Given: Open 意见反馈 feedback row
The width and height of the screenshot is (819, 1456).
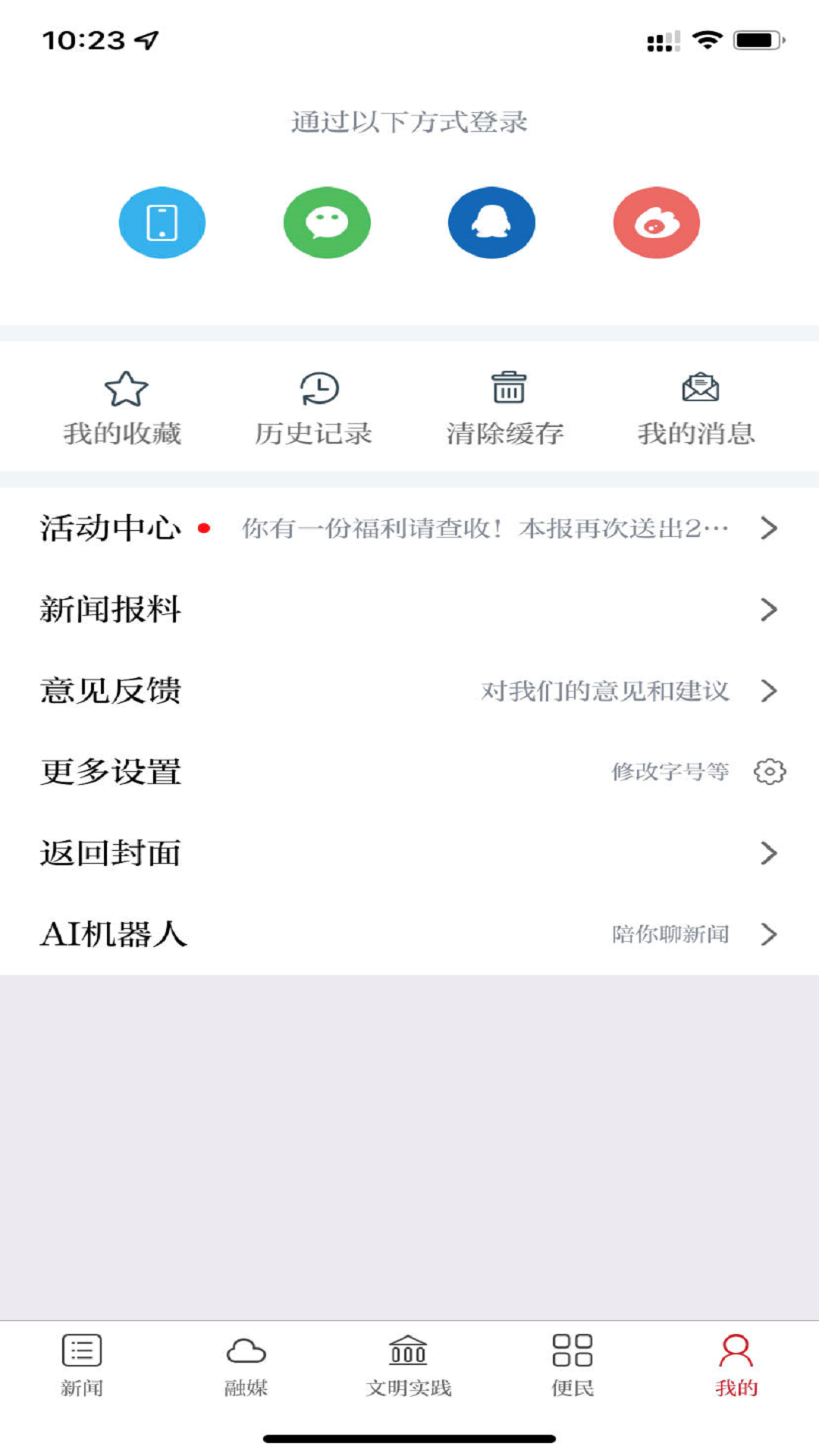Looking at the screenshot, I should pyautogui.click(x=409, y=691).
